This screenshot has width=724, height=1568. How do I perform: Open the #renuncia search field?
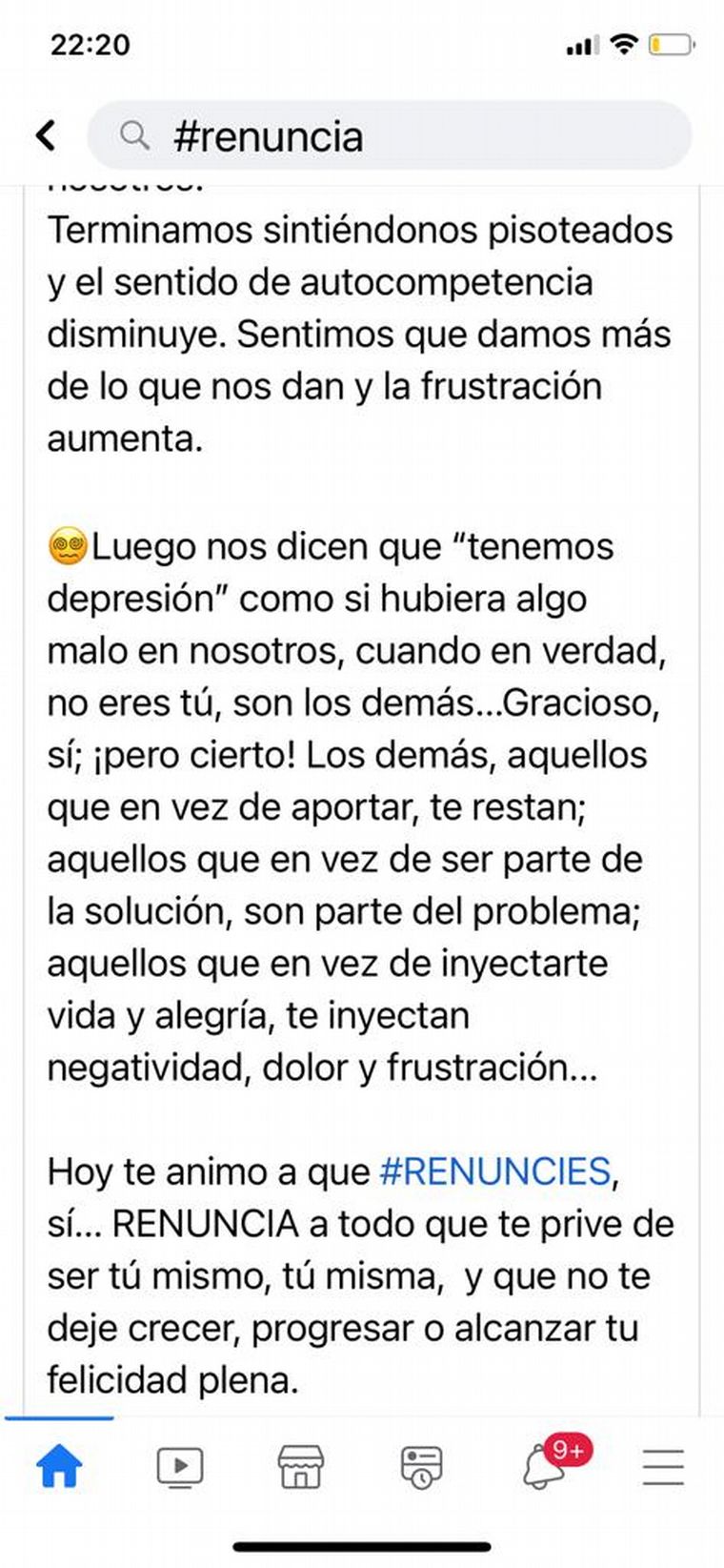click(389, 135)
